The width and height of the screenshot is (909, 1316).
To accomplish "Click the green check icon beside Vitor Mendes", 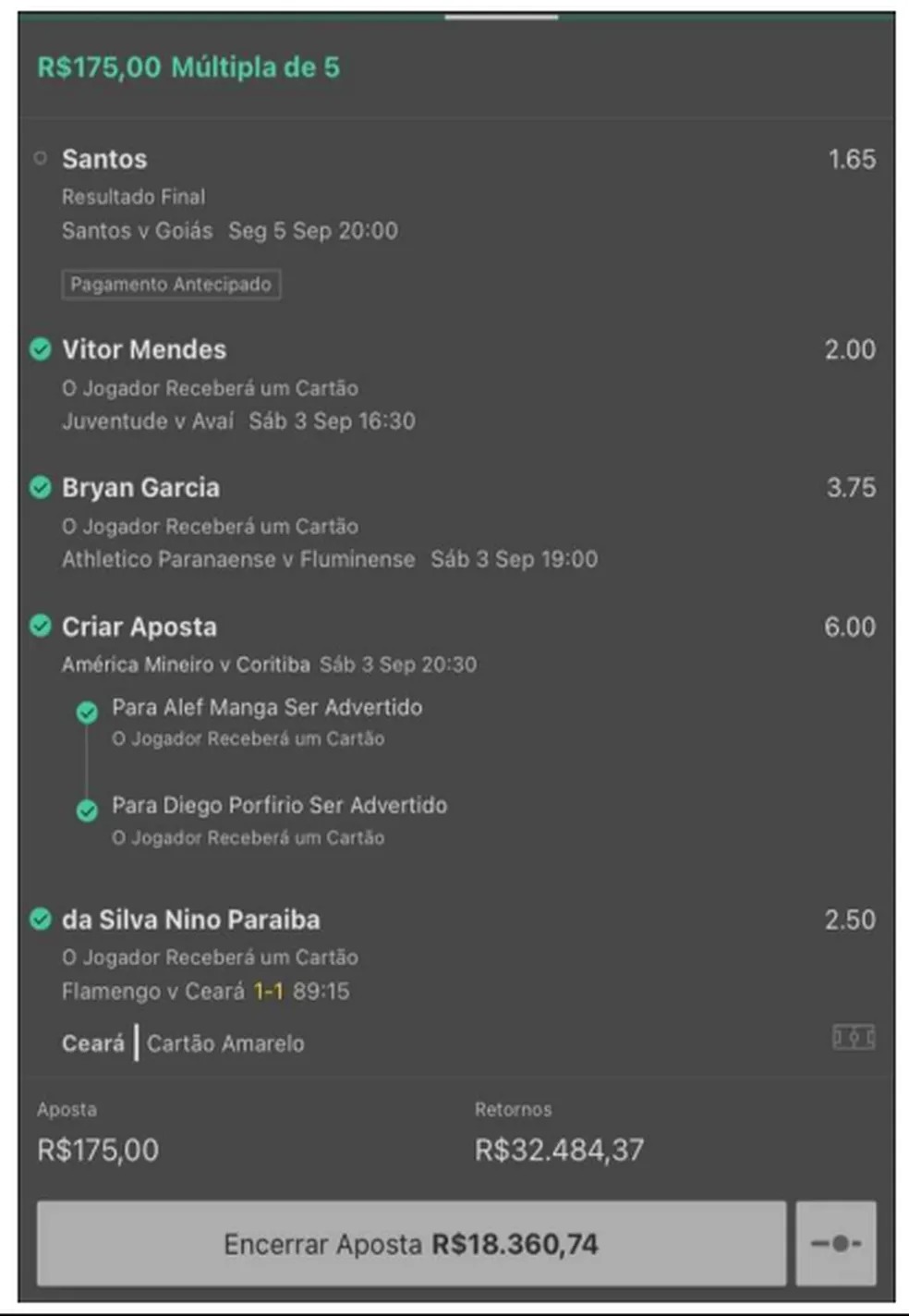I will (41, 349).
